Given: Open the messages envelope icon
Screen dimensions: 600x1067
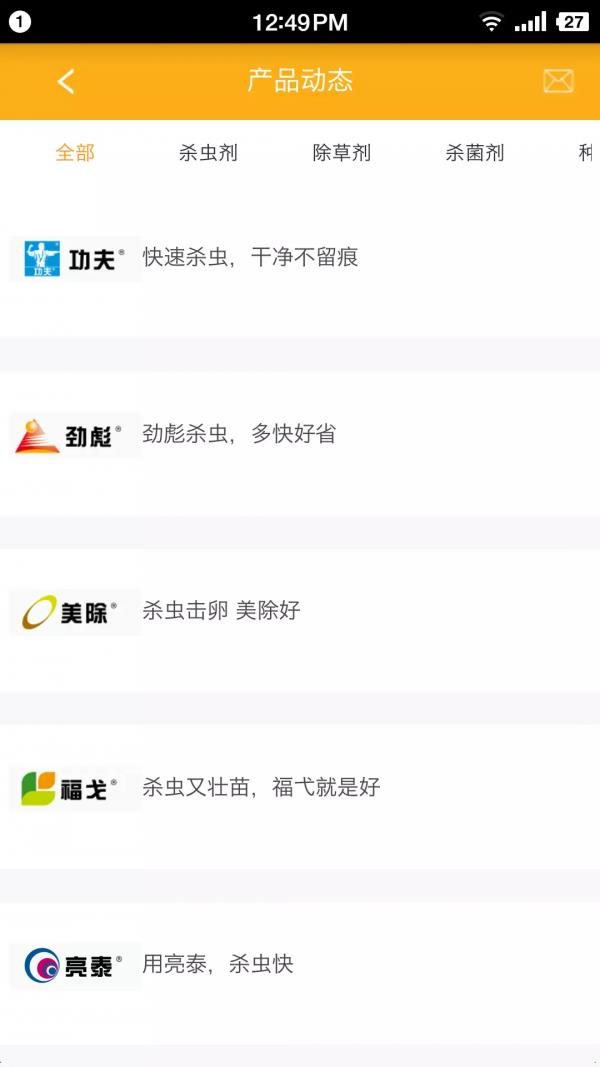Looking at the screenshot, I should click(x=558, y=81).
